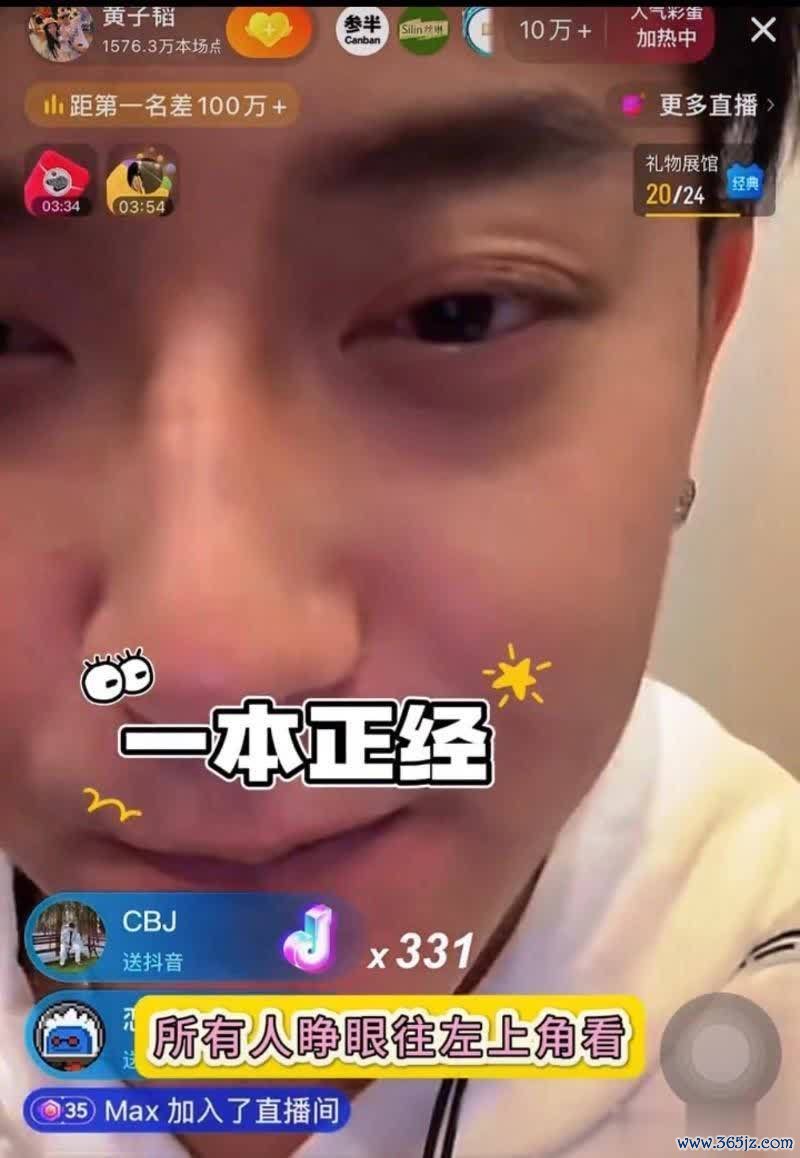The height and width of the screenshot is (1158, 800).
Task: Open the red packet with timer 03:34
Action: [58, 181]
